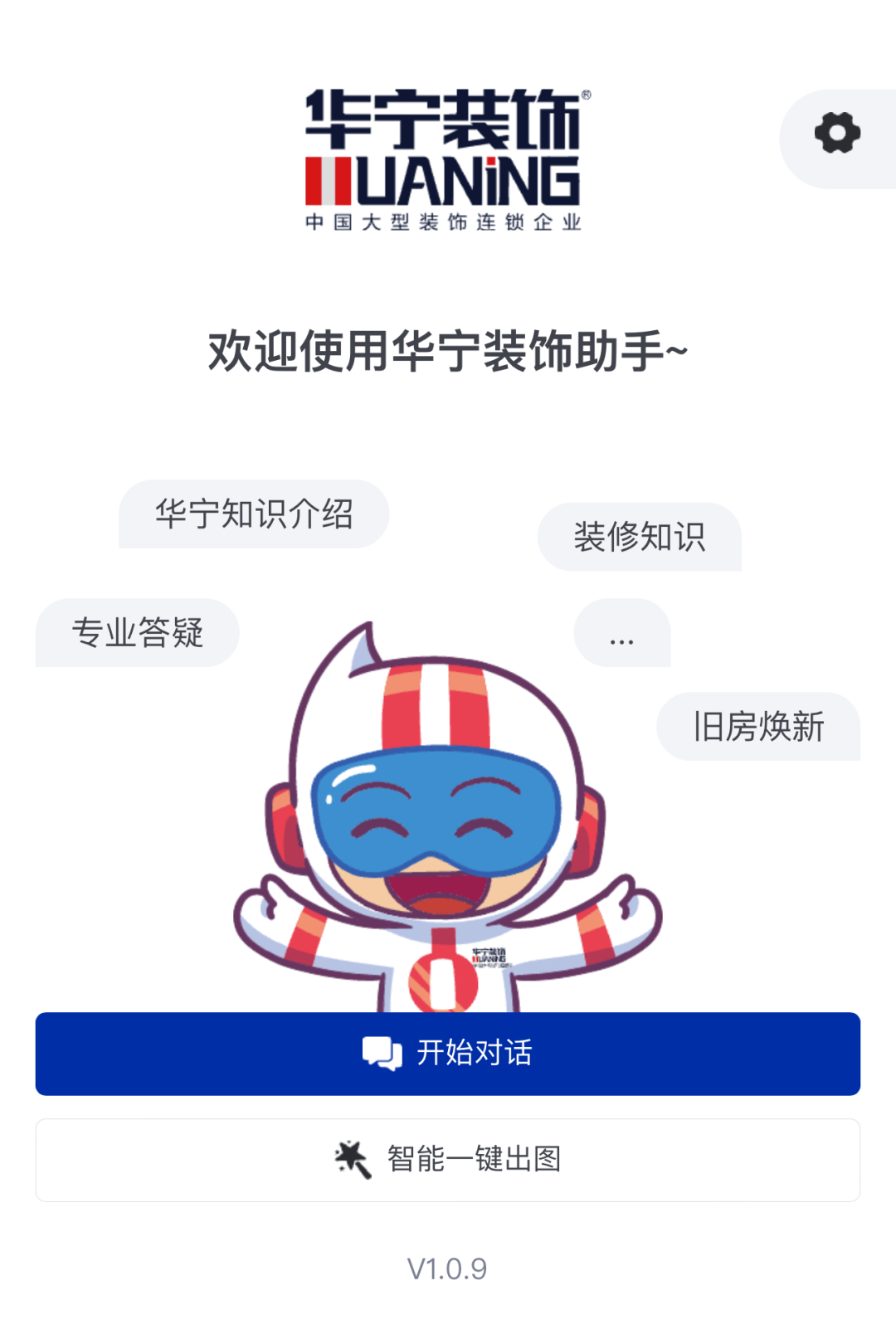The width and height of the screenshot is (896, 1344).
Task: Tap the 开始对话 button
Action: click(448, 1054)
